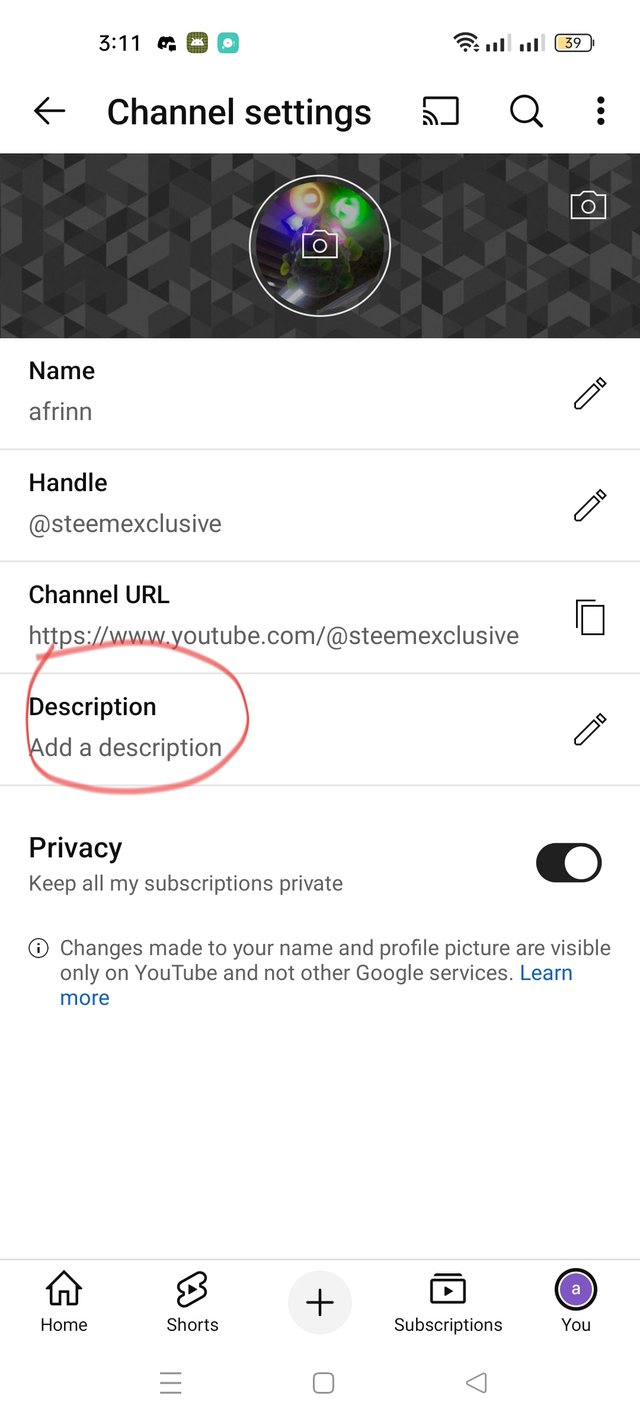Turn off Keep all my subscriptions private
Viewport: 640px width, 1422px height.
click(x=568, y=863)
